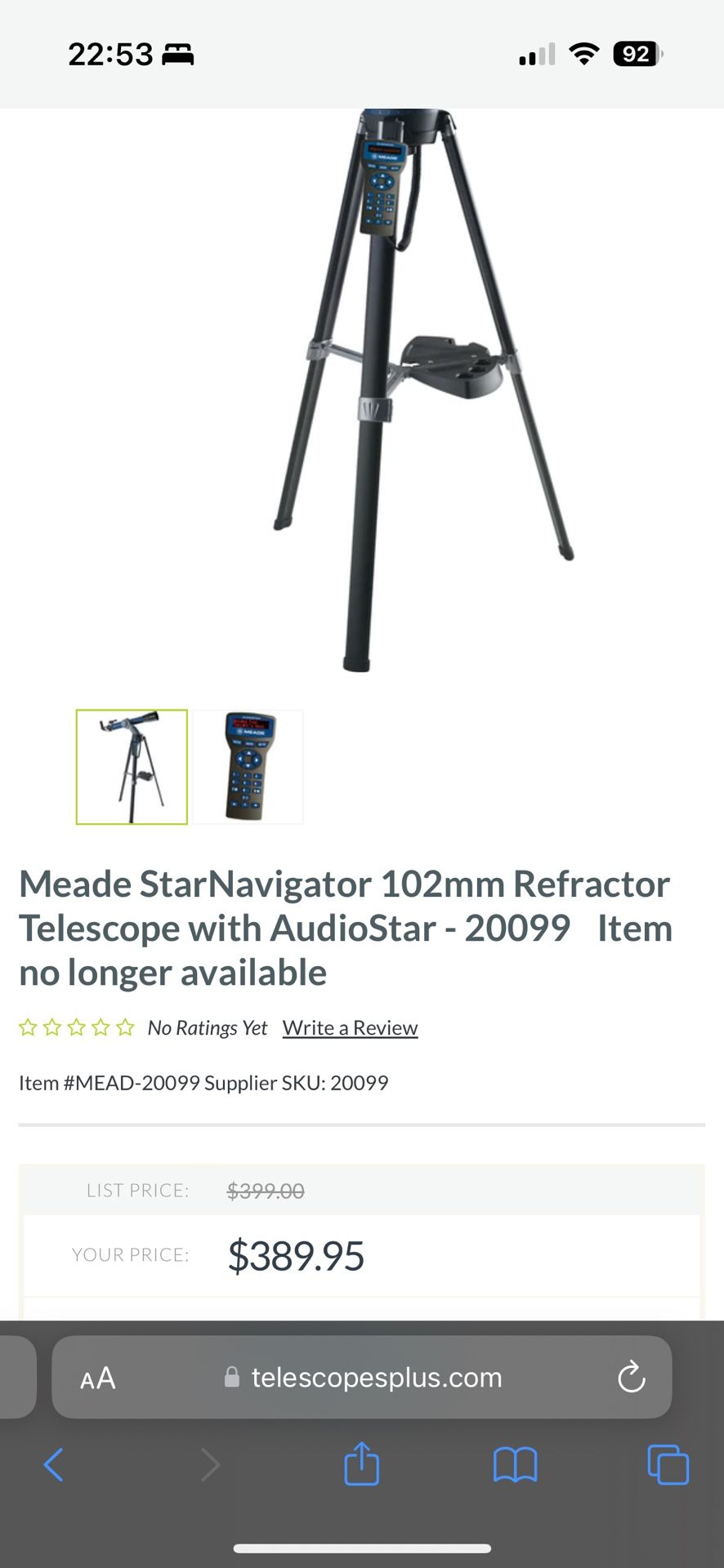724x1568 pixels.
Task: Go back to the previous page
Action: 54,1464
